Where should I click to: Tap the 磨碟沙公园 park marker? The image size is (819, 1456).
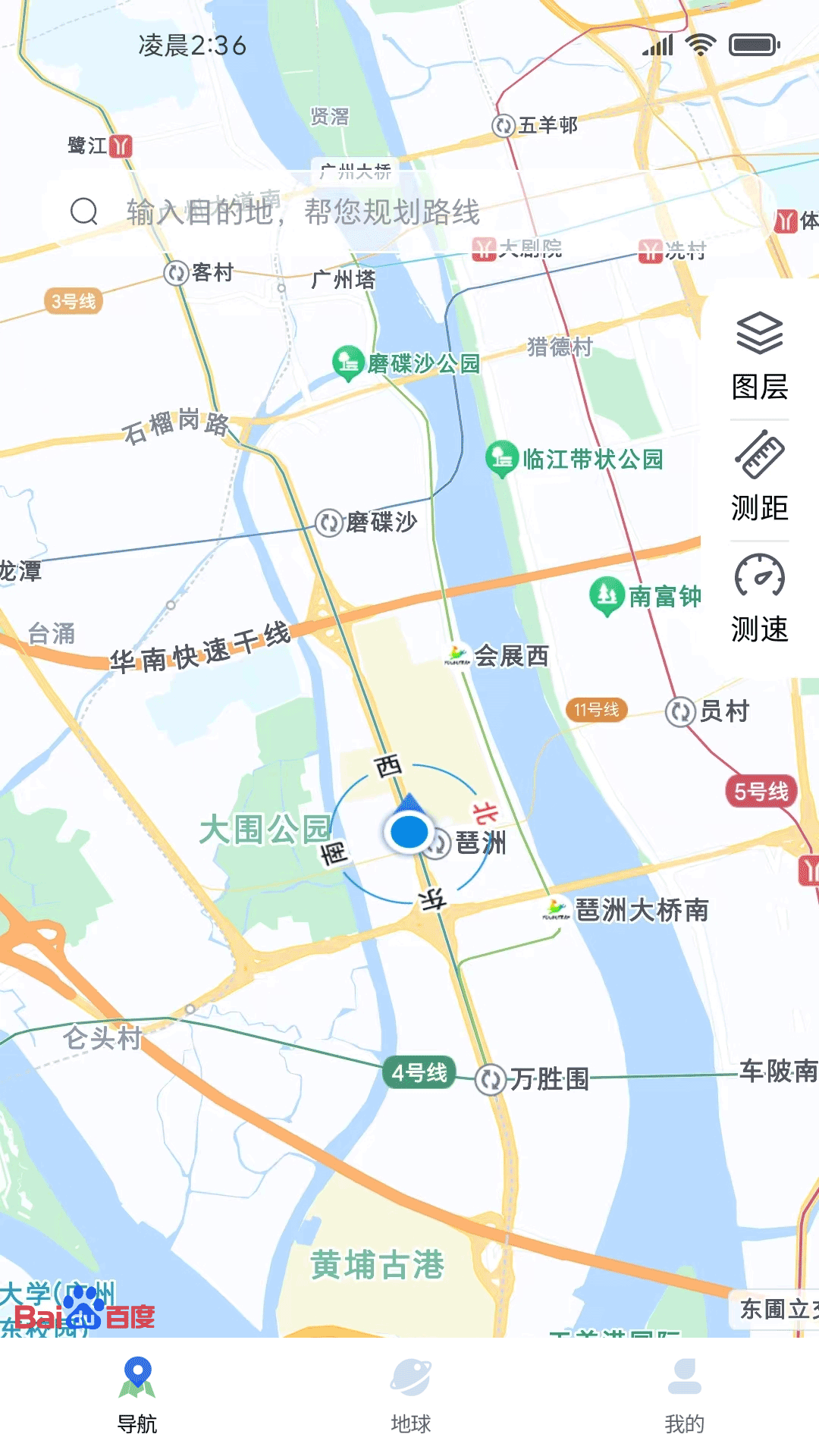pos(347,362)
